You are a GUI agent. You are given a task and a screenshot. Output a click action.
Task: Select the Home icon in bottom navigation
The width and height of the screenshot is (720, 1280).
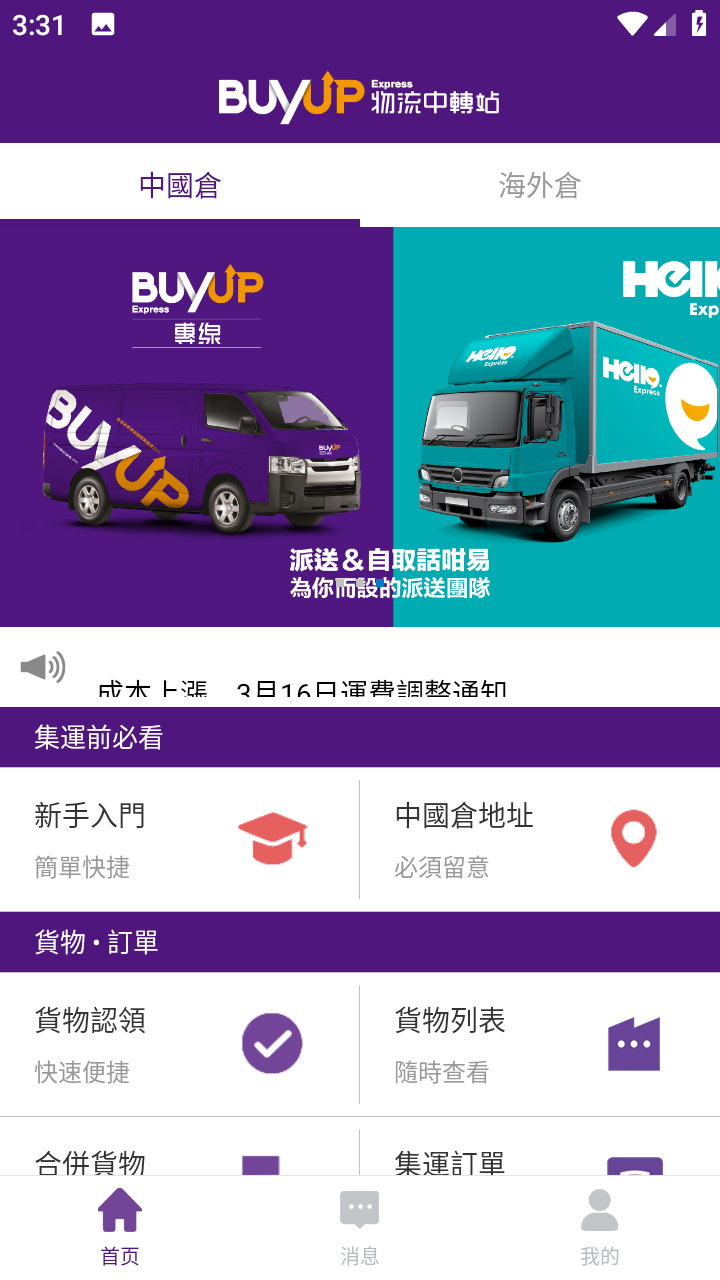pyautogui.click(x=119, y=1207)
